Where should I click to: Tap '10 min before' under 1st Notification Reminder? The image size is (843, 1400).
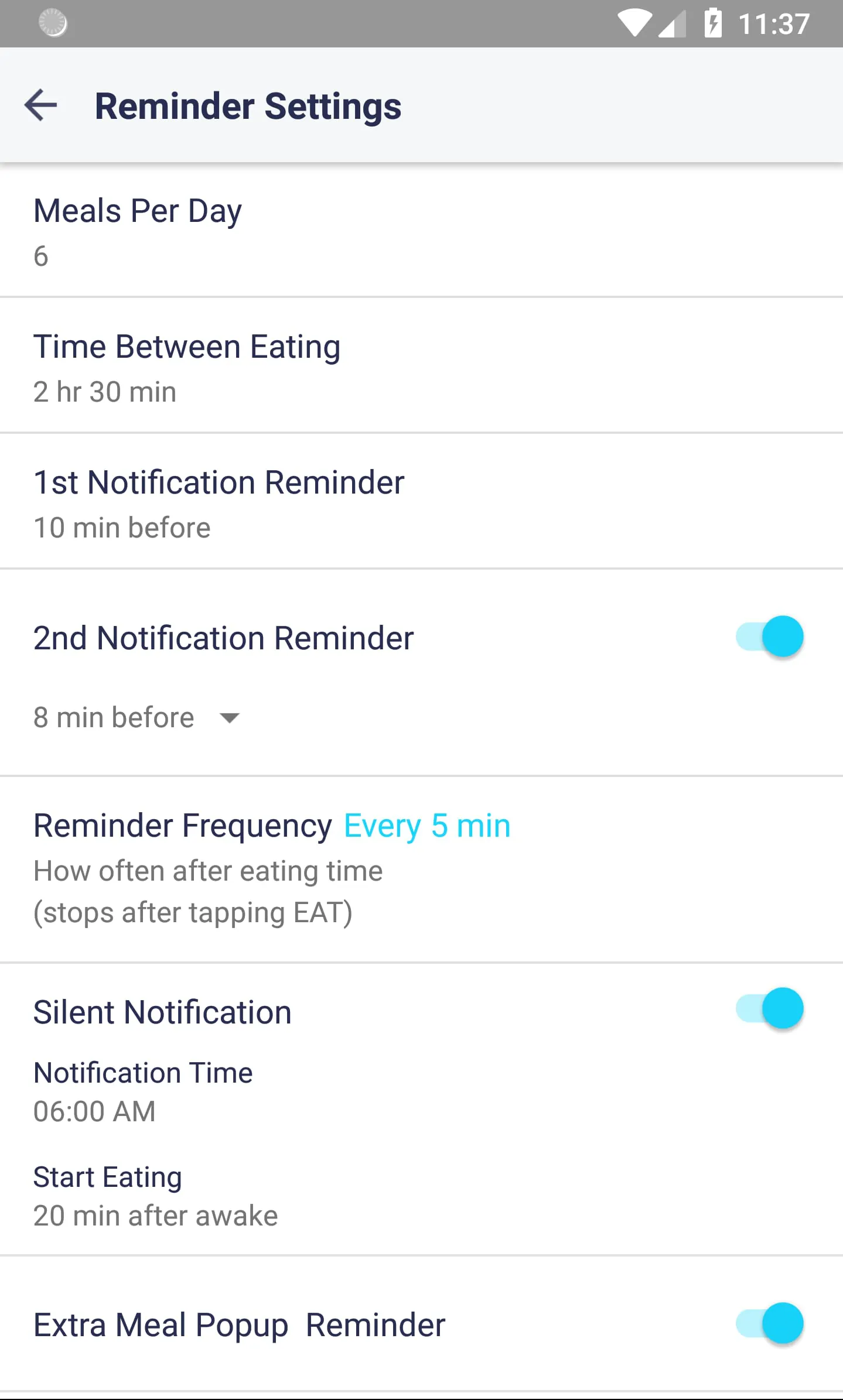click(x=121, y=527)
